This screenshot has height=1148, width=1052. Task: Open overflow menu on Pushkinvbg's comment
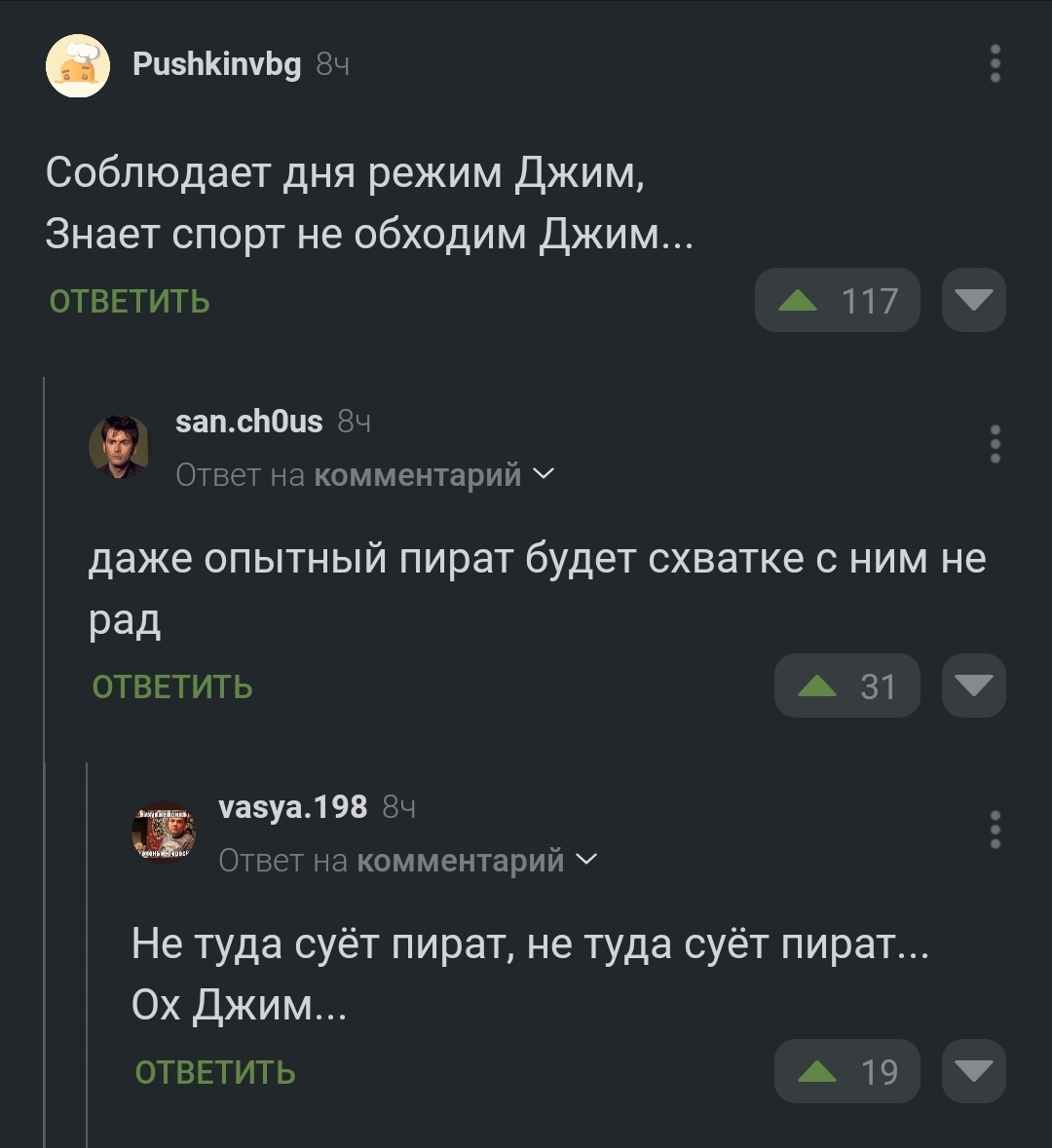pos(995,63)
